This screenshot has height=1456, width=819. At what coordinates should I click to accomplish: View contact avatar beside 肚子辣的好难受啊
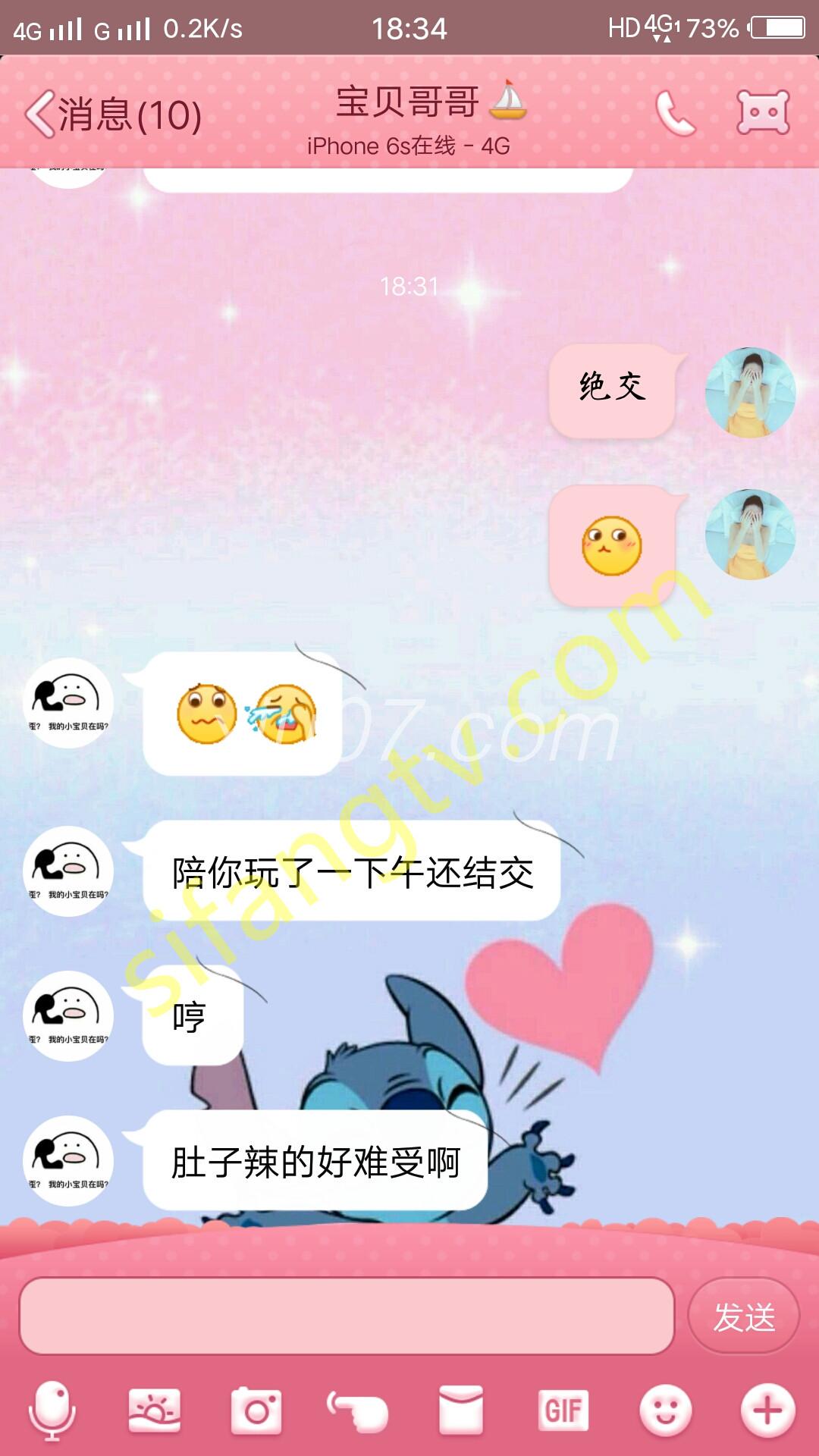(x=68, y=1160)
